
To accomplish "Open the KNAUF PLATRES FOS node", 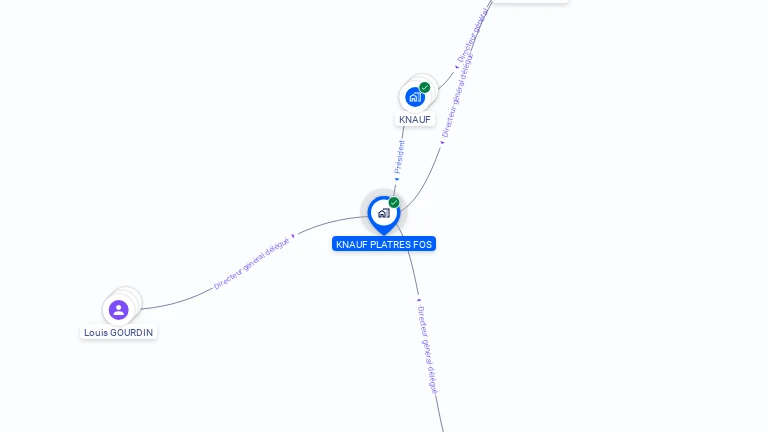I will coord(383,213).
